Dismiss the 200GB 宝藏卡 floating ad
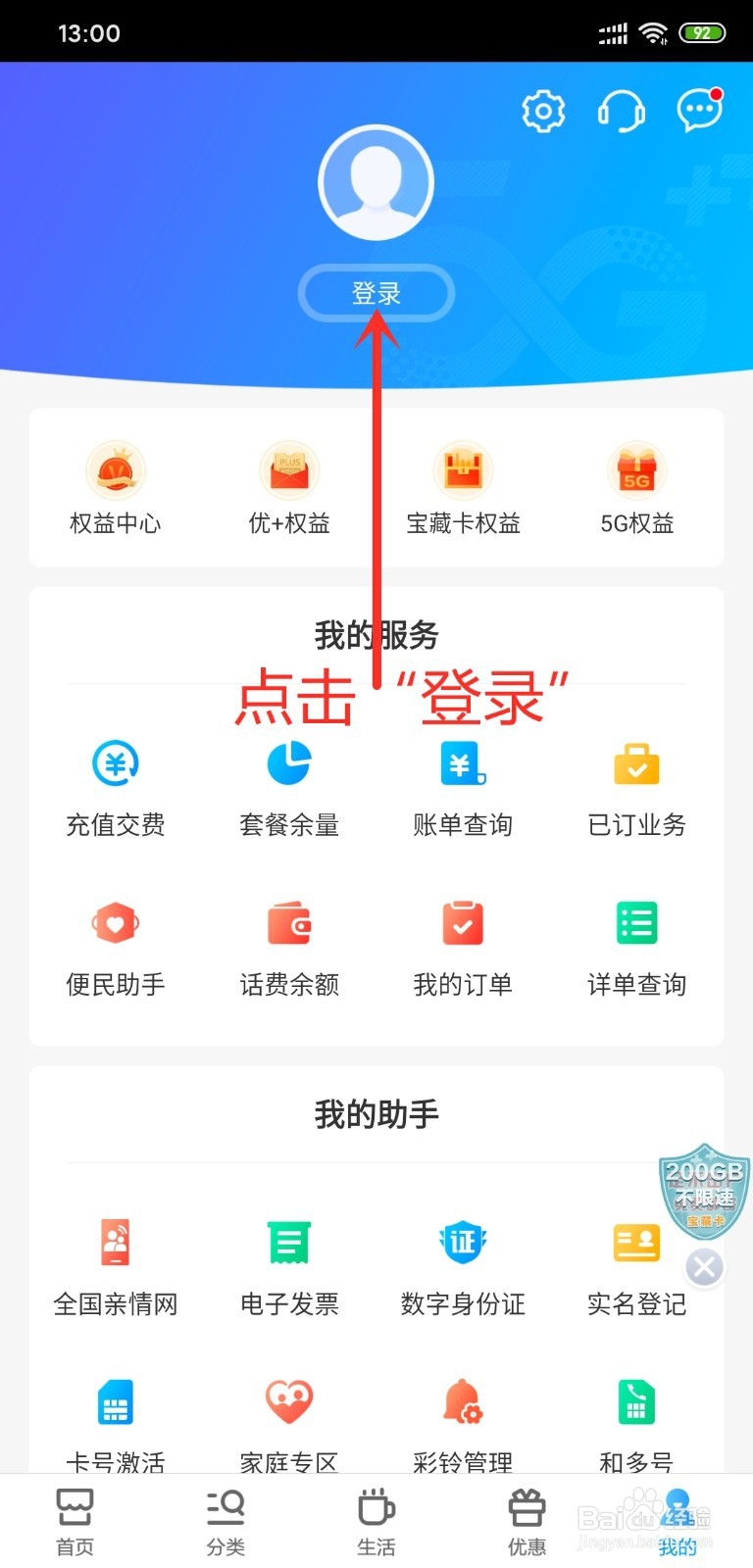 704,1267
